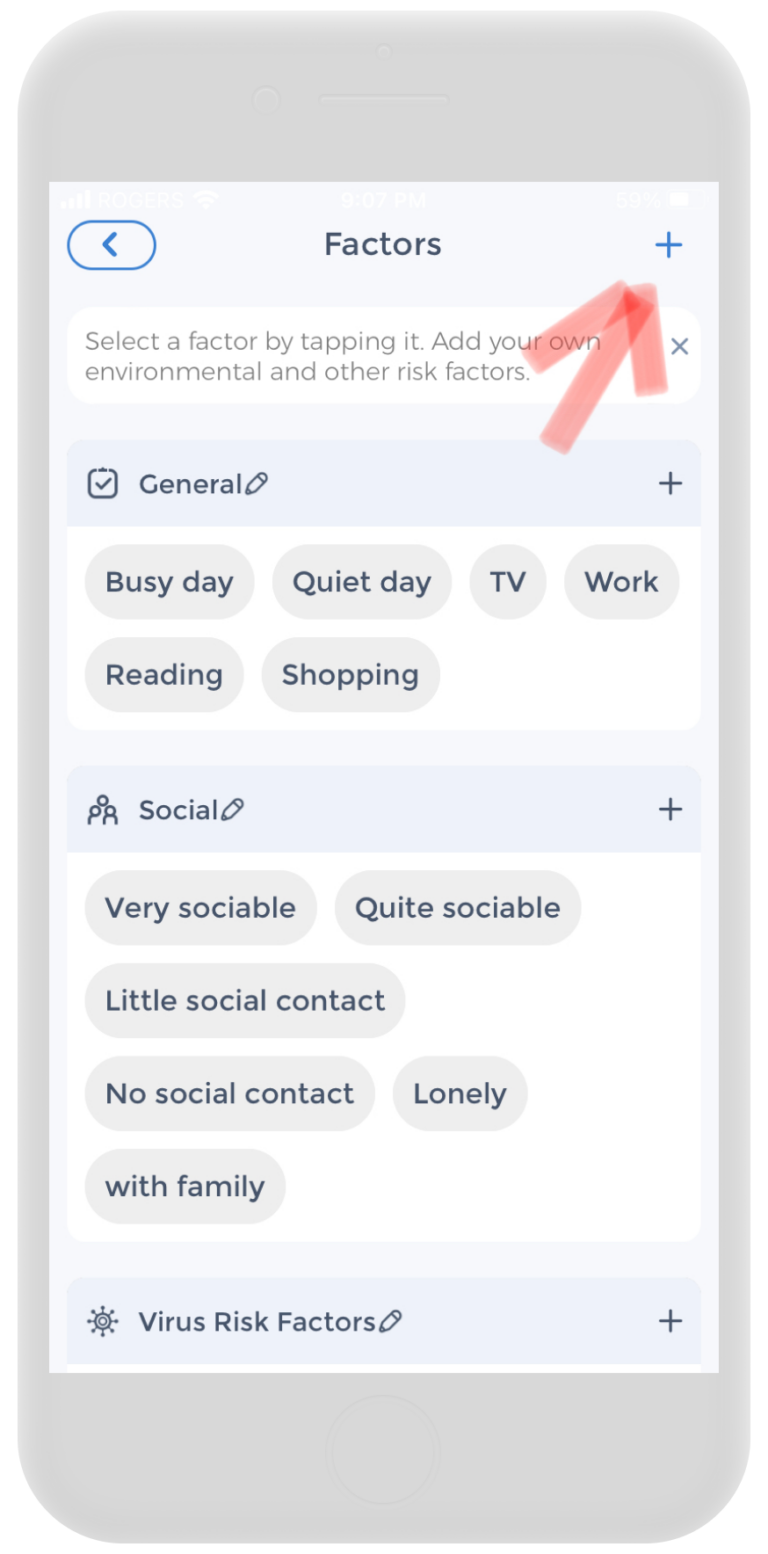
Task: Pick the Work factor
Action: (621, 582)
